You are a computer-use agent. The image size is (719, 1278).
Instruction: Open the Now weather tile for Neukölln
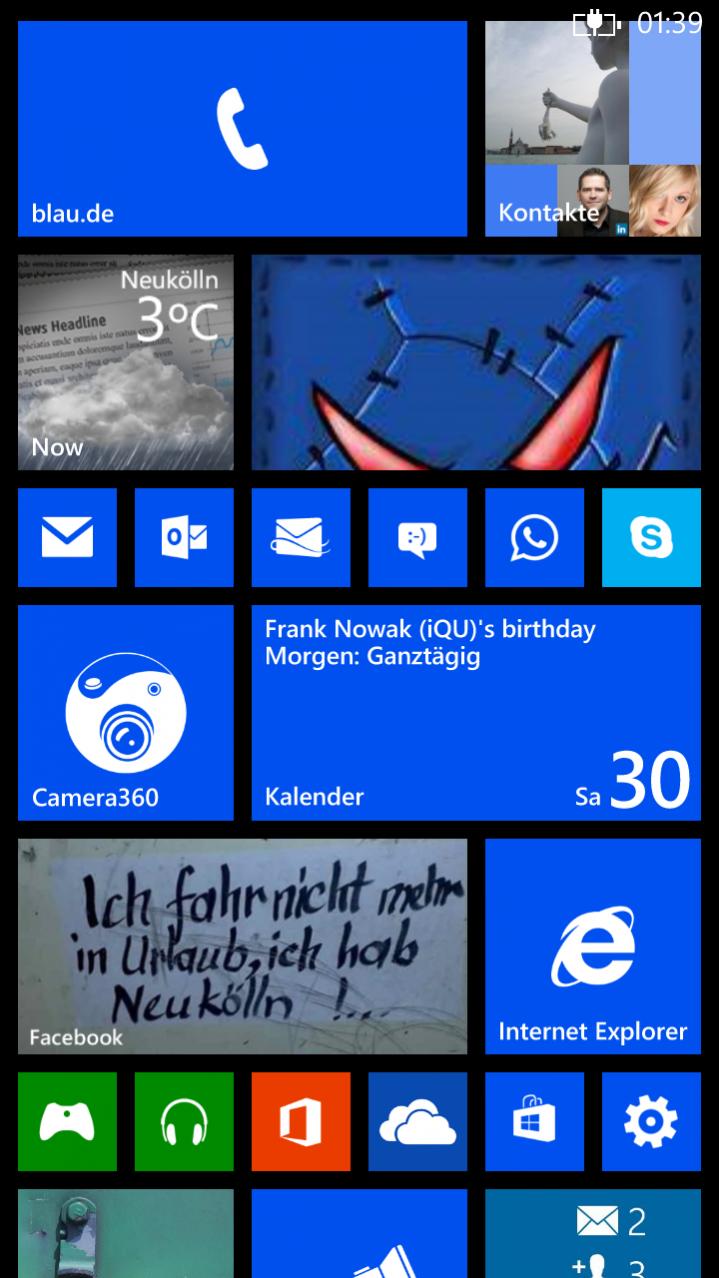(126, 362)
